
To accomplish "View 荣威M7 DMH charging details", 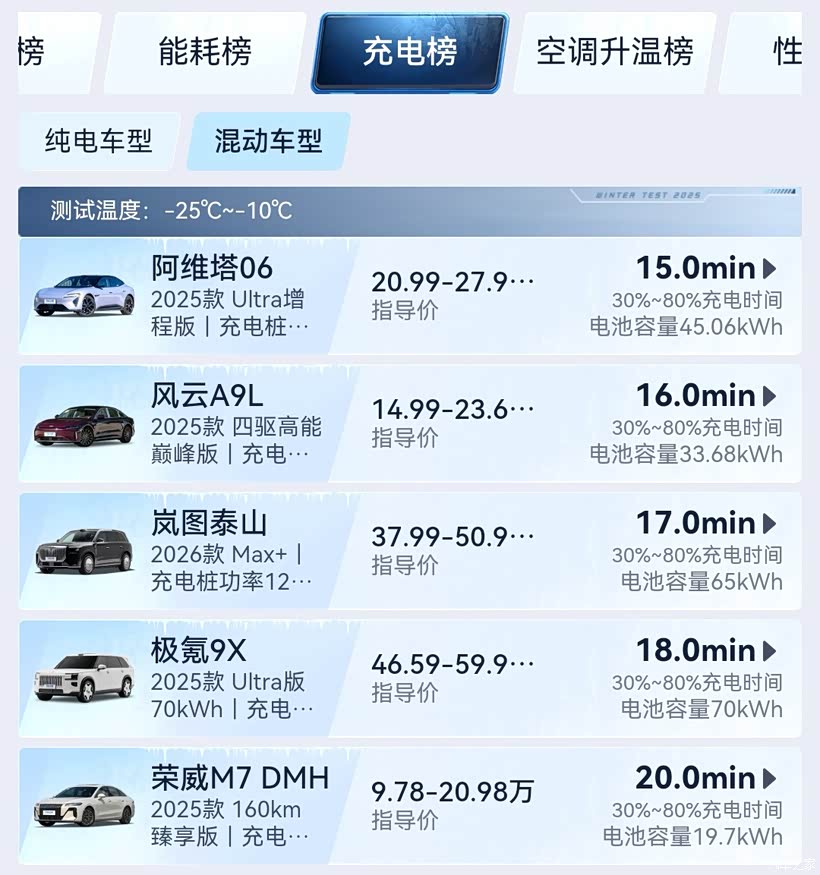I will (x=410, y=806).
